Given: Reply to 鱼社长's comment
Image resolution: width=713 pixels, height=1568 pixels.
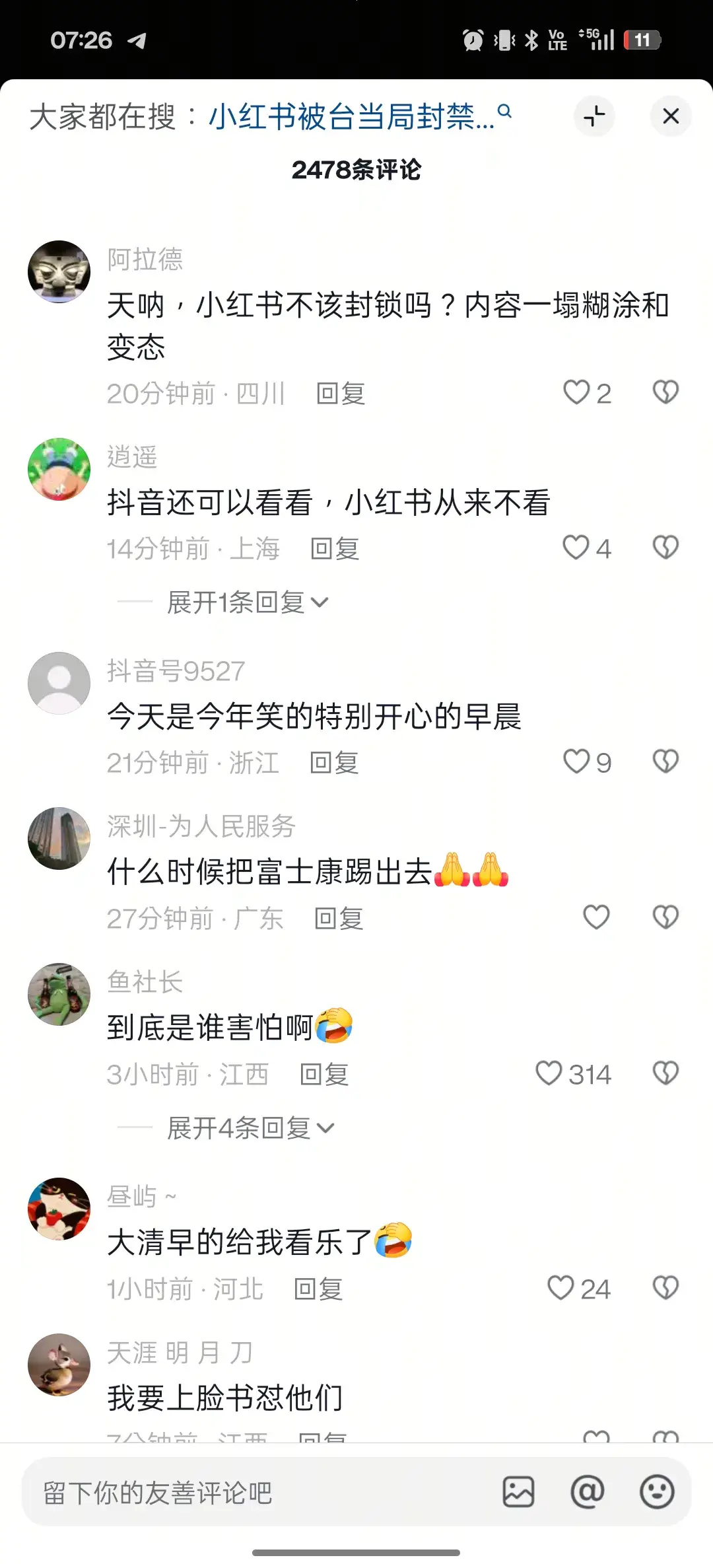Looking at the screenshot, I should tap(323, 1075).
